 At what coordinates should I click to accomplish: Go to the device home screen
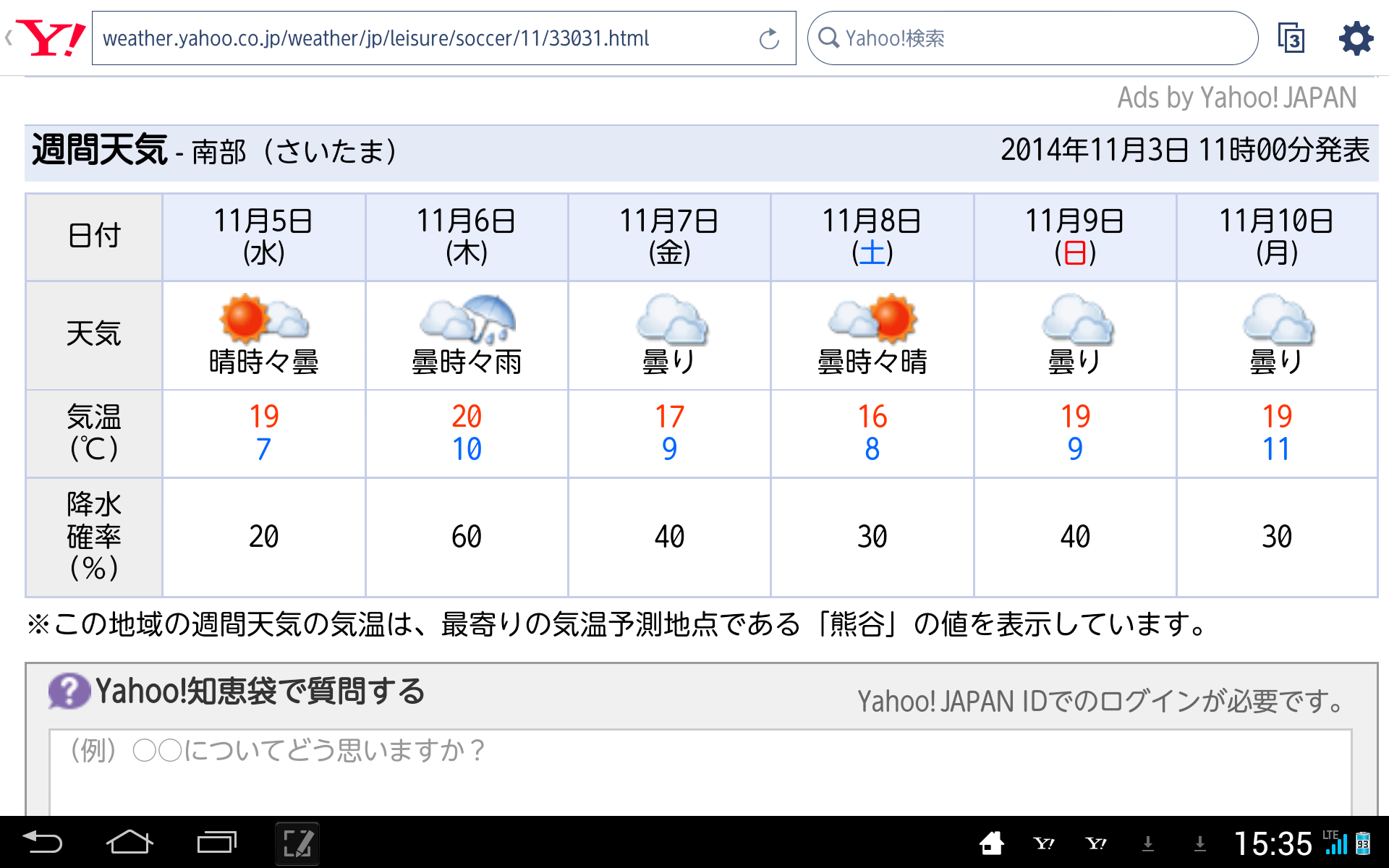[129, 843]
